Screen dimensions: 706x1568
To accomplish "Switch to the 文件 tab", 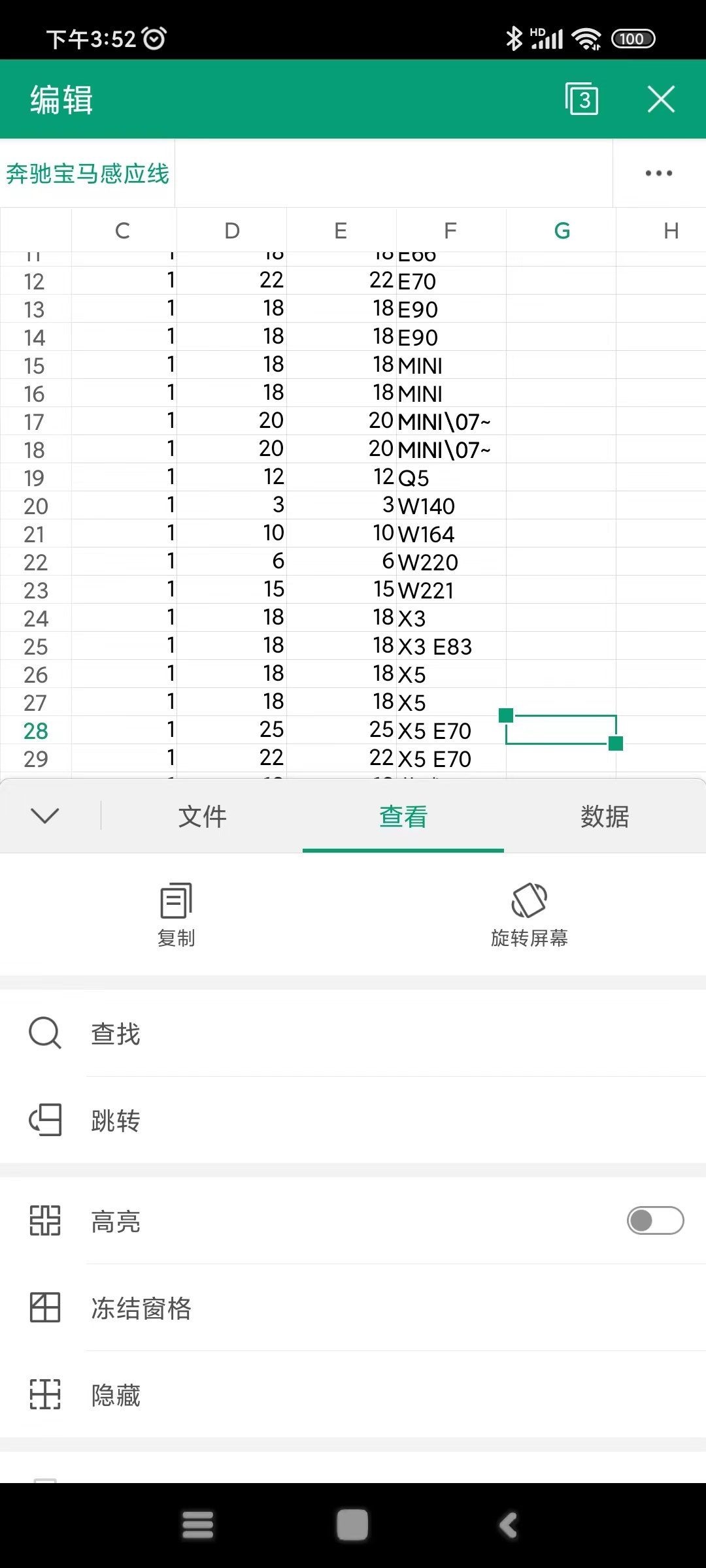I will click(200, 815).
